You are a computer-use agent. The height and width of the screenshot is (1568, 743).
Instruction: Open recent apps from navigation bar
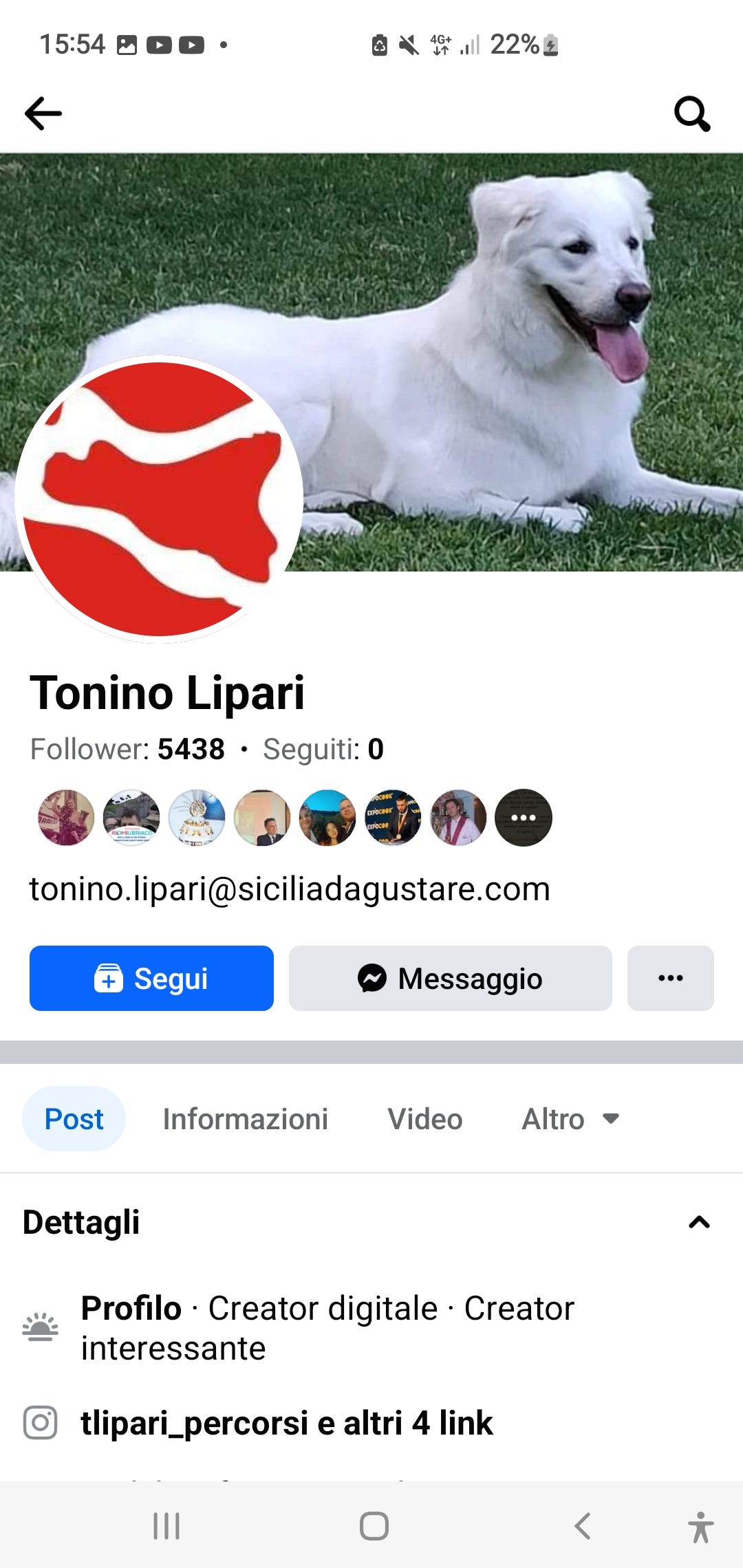click(x=166, y=1526)
